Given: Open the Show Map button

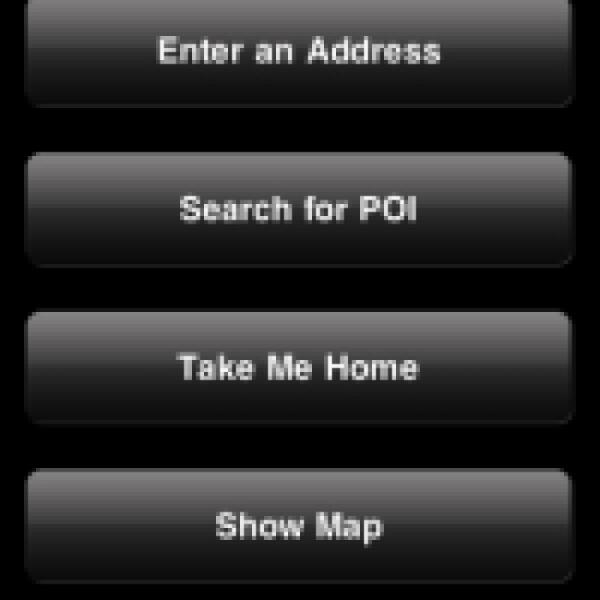Looking at the screenshot, I should click(x=299, y=525).
